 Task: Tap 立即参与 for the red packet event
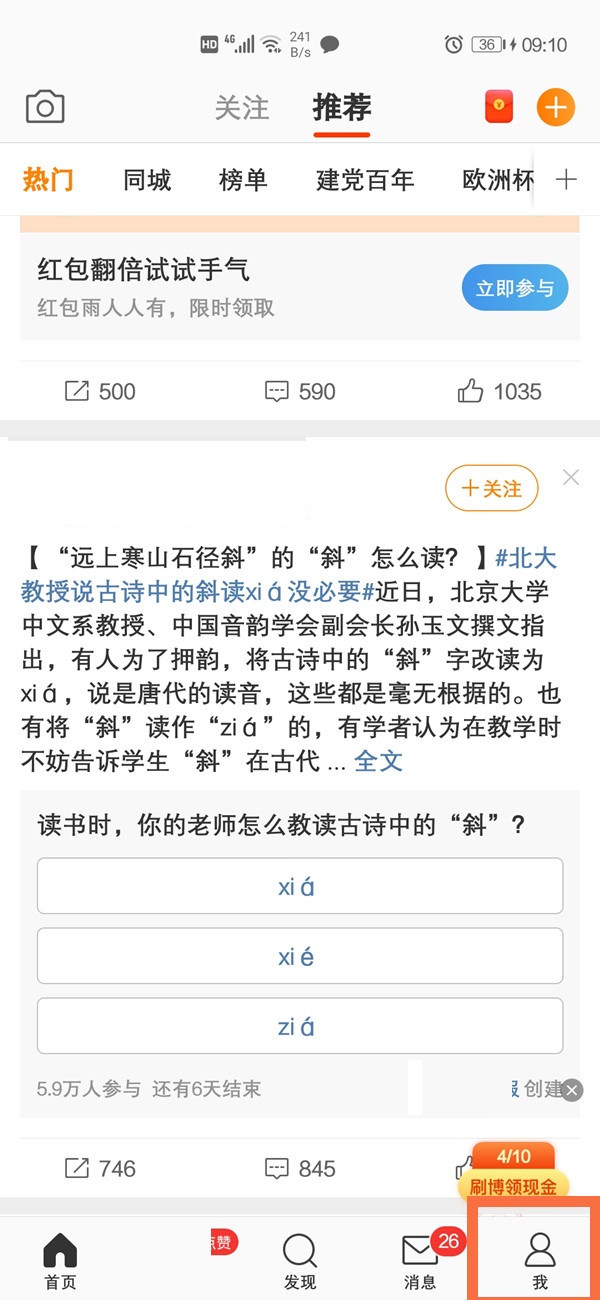coord(515,288)
